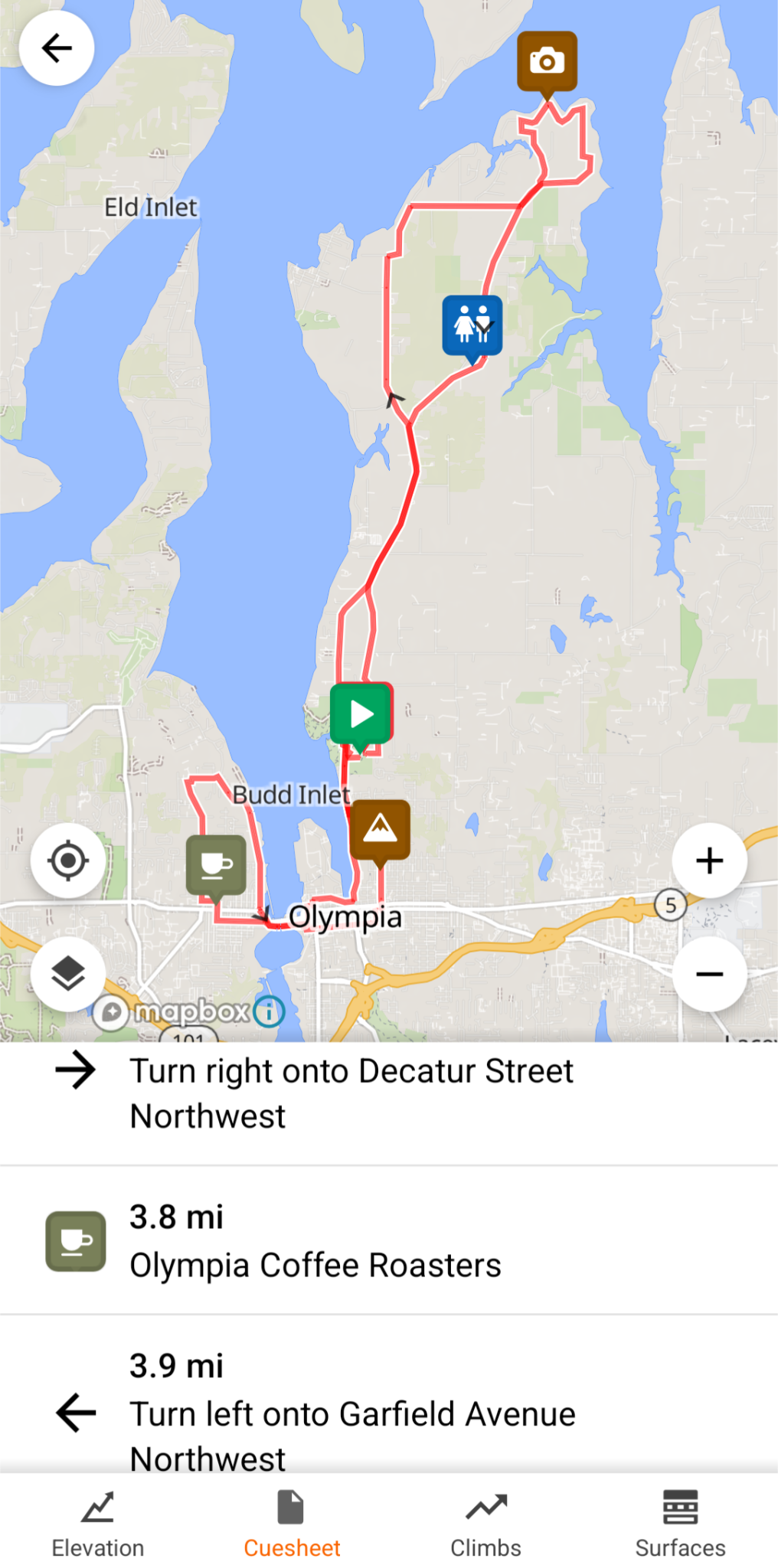This screenshot has height=1568, width=778.
Task: Open the map layers selector
Action: [68, 974]
